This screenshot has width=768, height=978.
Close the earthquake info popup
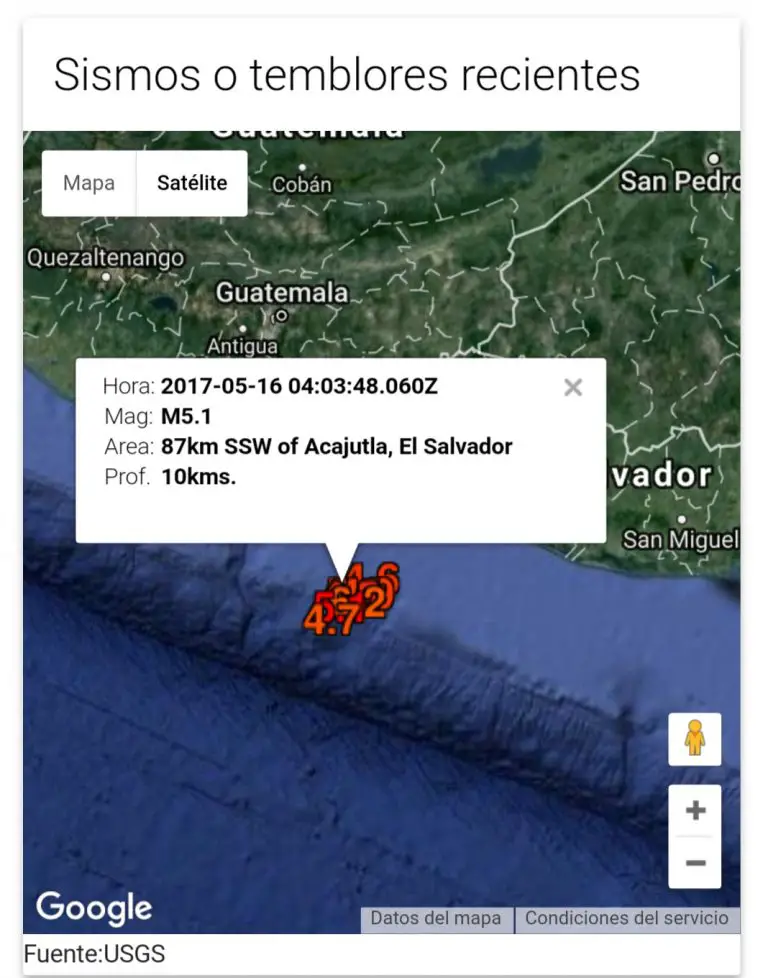pyautogui.click(x=573, y=388)
